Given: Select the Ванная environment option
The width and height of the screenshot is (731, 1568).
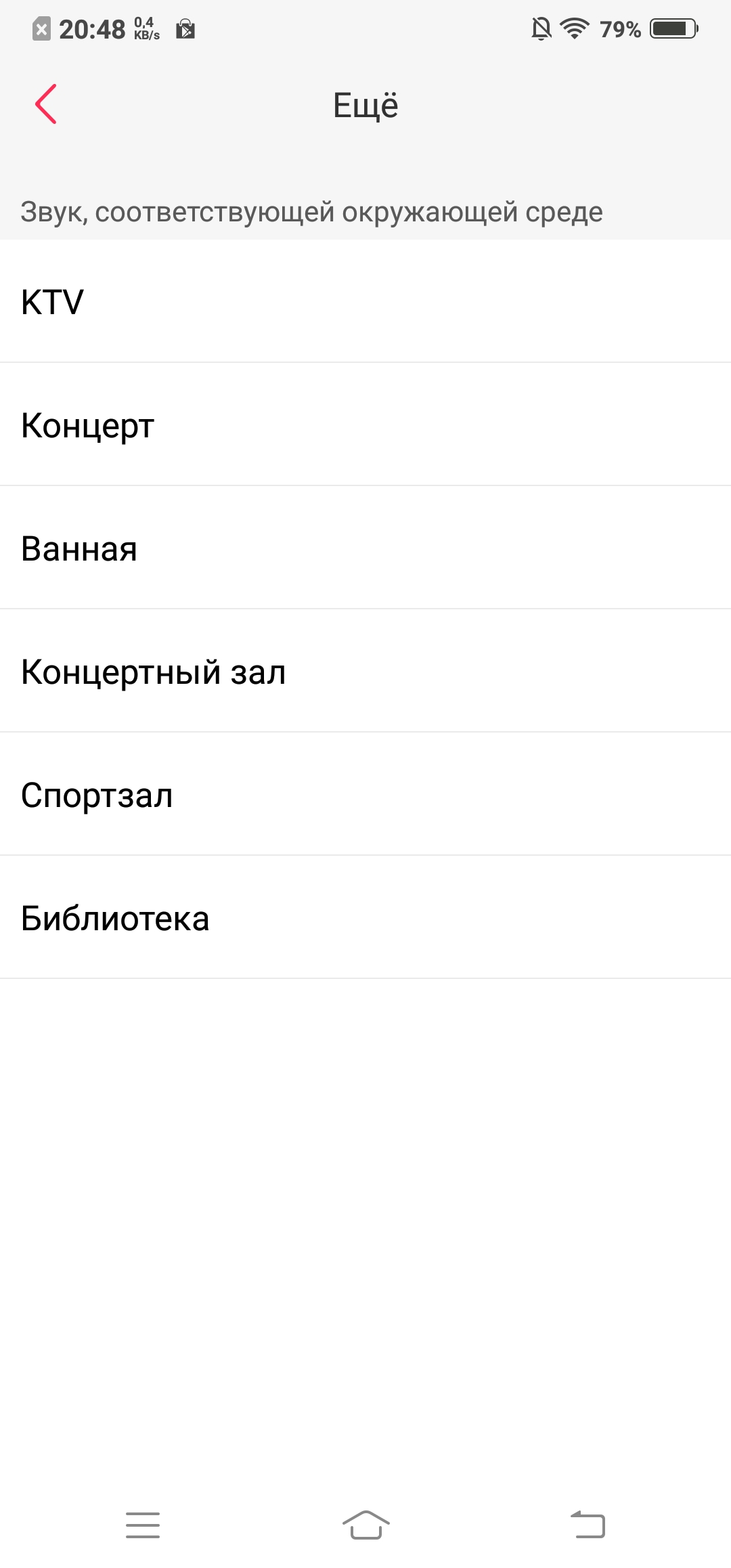Looking at the screenshot, I should click(x=365, y=548).
